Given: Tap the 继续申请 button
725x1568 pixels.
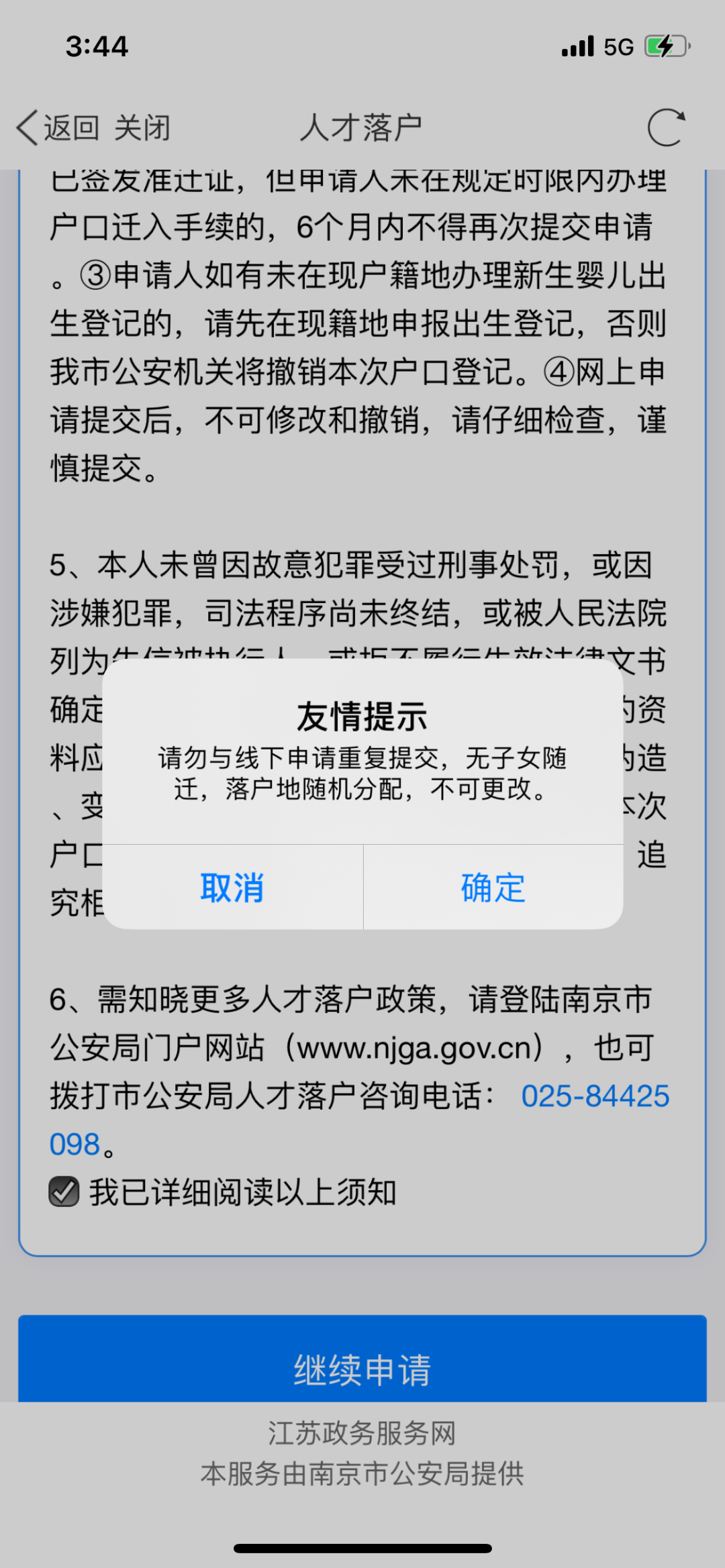Looking at the screenshot, I should [x=362, y=1369].
